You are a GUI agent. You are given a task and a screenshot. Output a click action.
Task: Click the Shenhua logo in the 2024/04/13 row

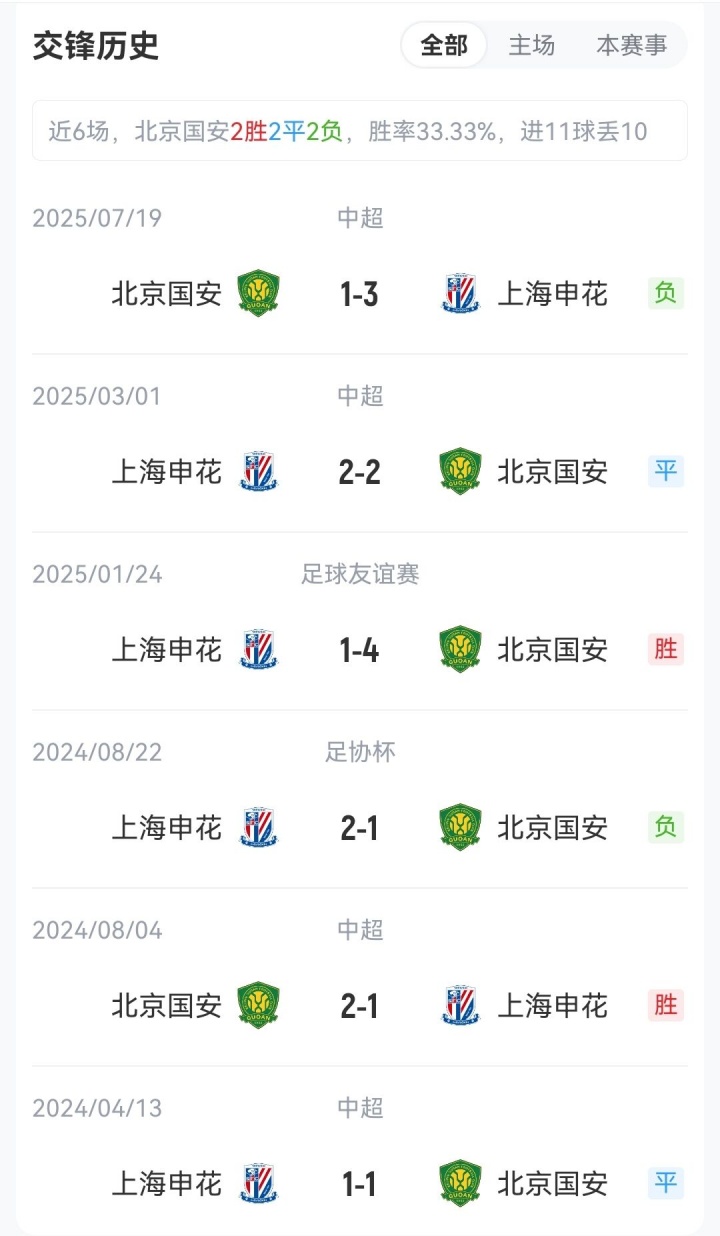[x=258, y=1183]
